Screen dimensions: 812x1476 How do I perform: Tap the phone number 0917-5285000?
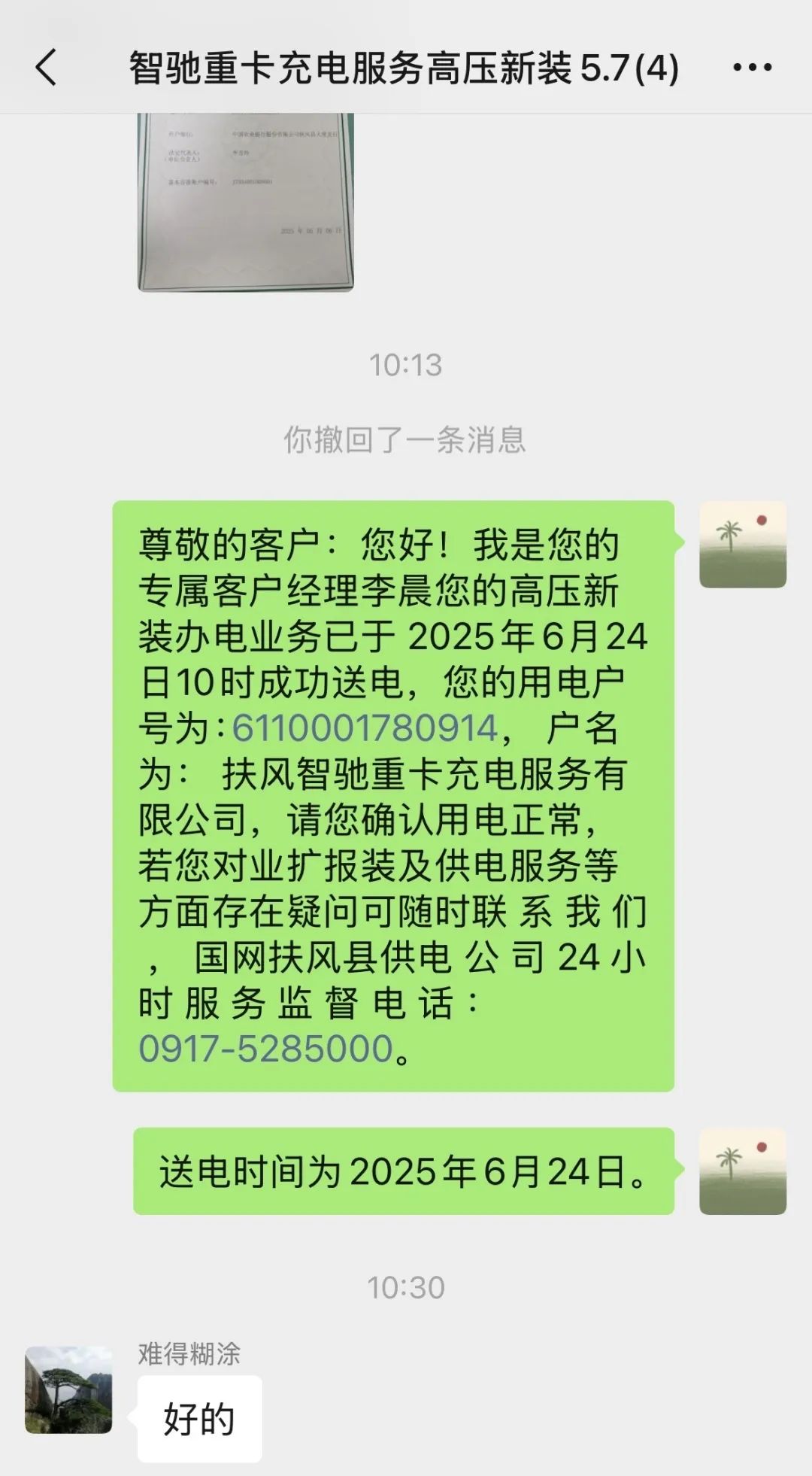266,1049
